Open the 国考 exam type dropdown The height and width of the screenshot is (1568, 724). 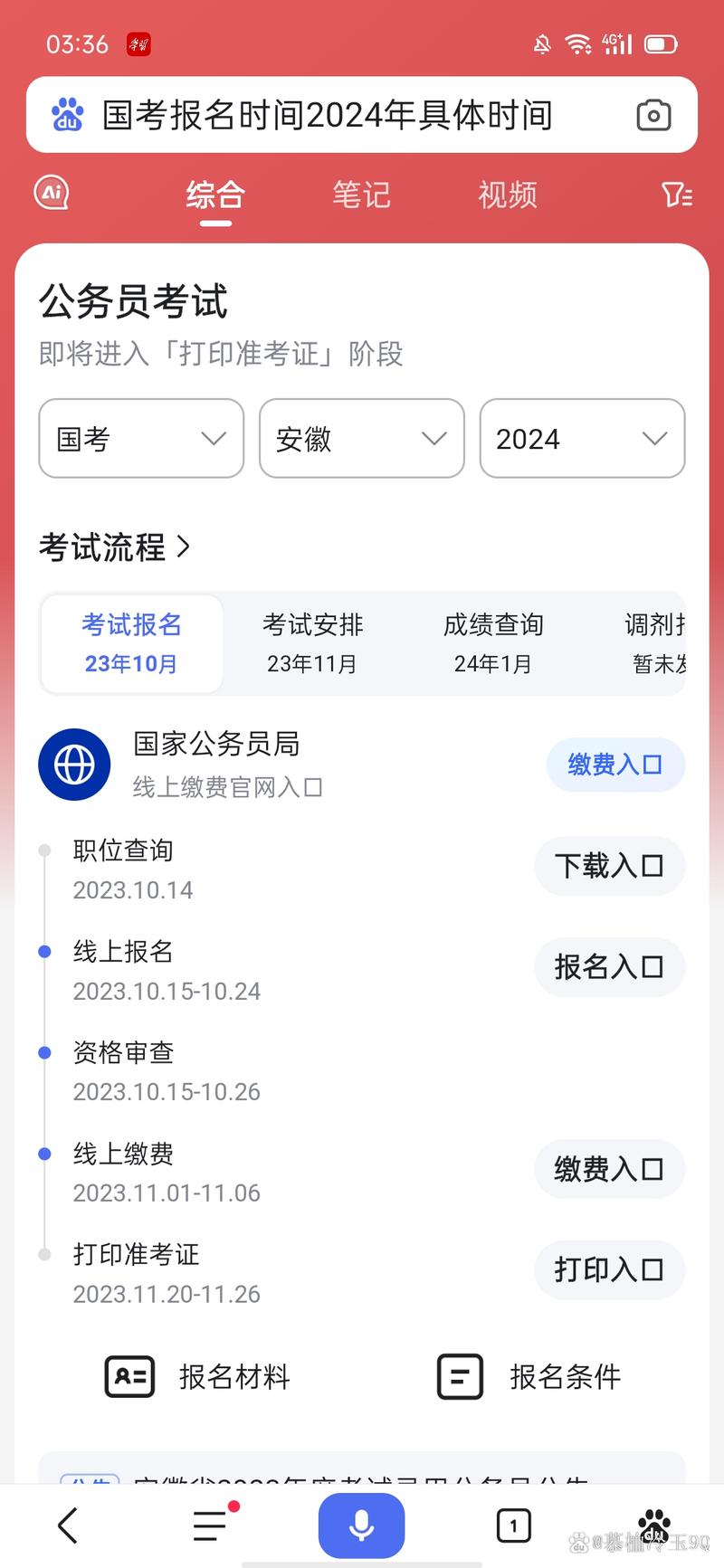pos(140,439)
